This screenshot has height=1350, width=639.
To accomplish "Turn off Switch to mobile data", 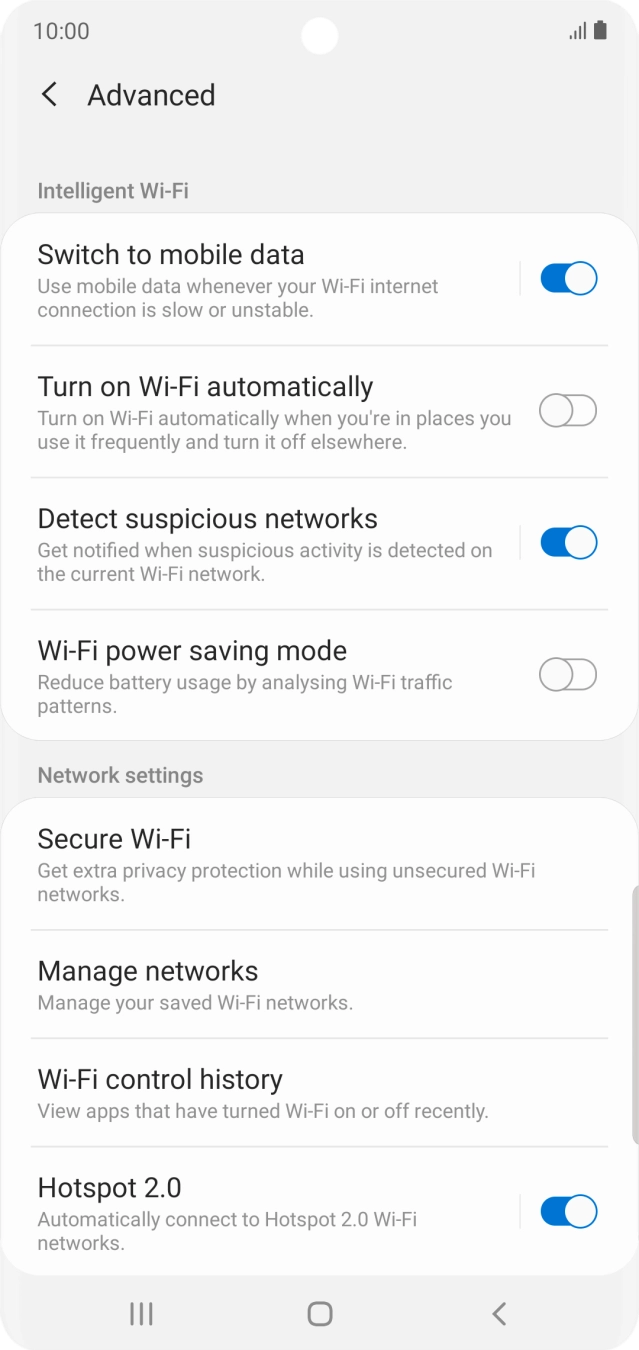I will [x=568, y=278].
